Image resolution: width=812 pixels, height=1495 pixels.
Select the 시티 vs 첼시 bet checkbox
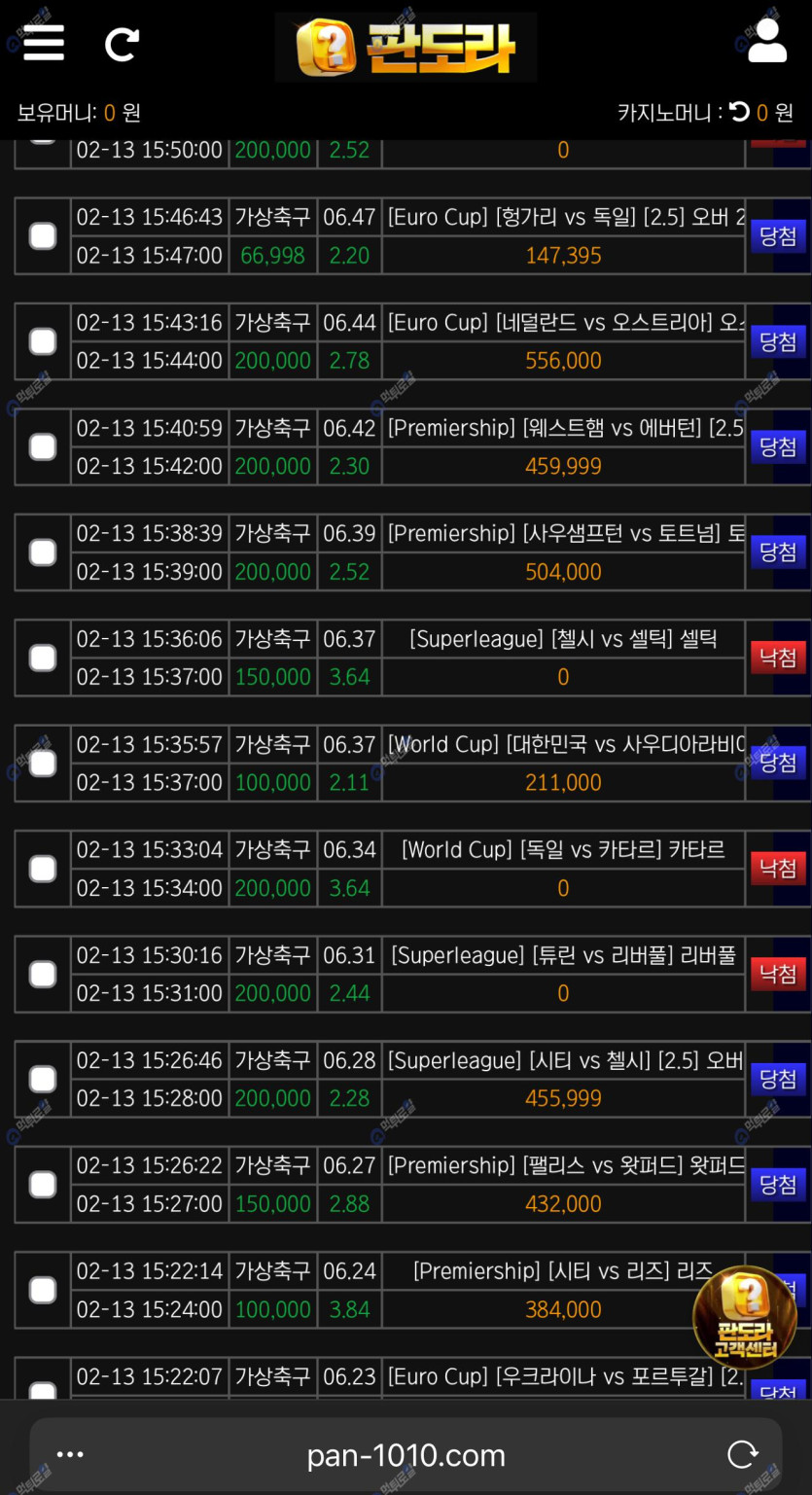pos(43,1080)
